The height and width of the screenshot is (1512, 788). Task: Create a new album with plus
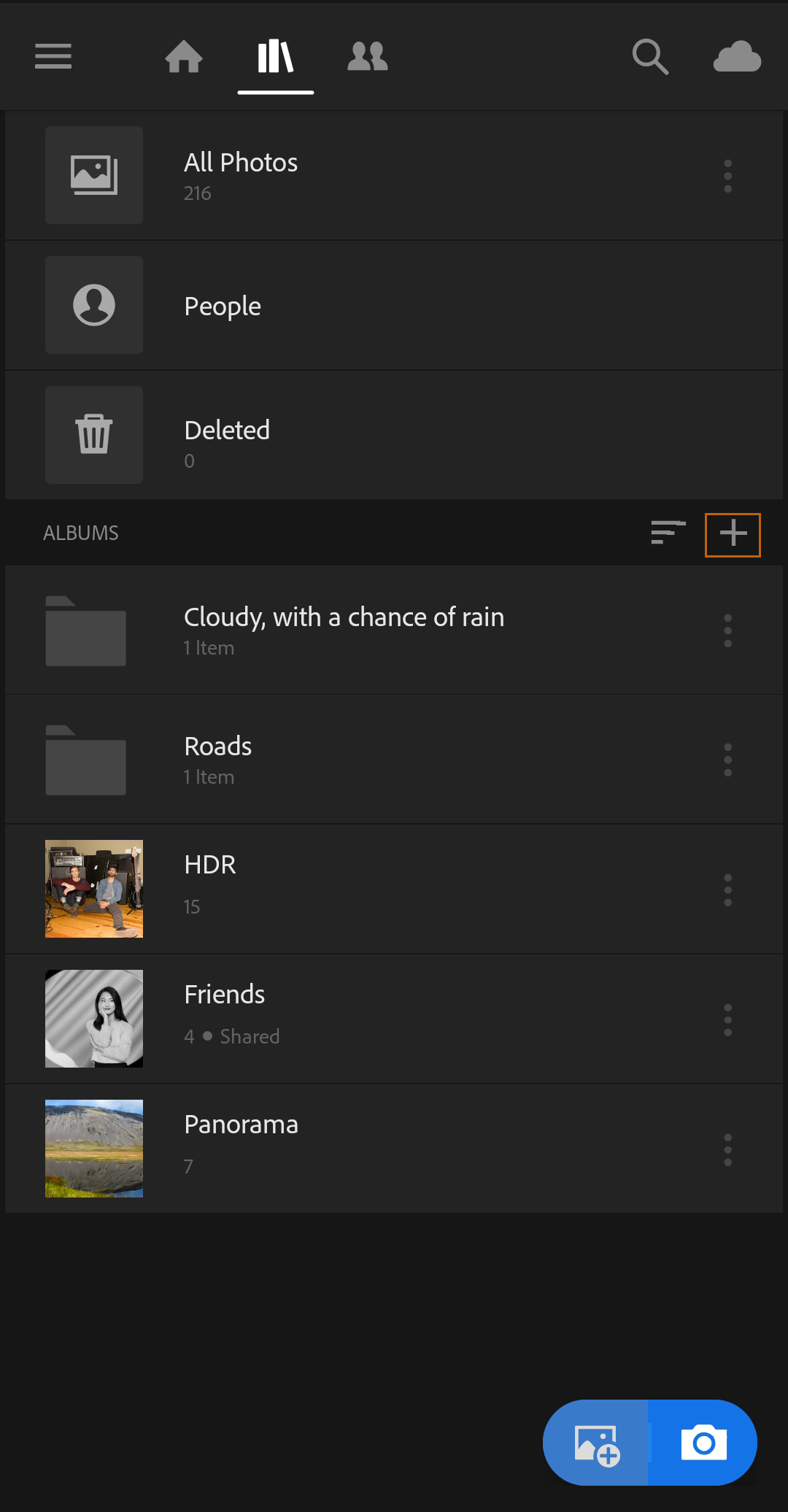(733, 534)
